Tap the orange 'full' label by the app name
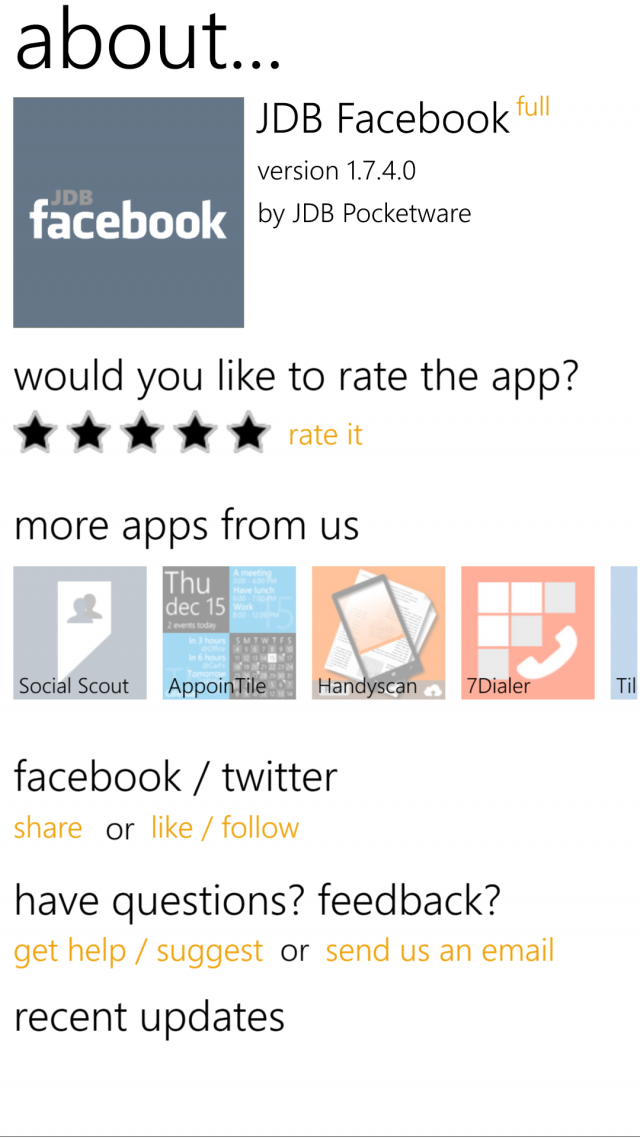The height and width of the screenshot is (1138, 640). [x=533, y=107]
